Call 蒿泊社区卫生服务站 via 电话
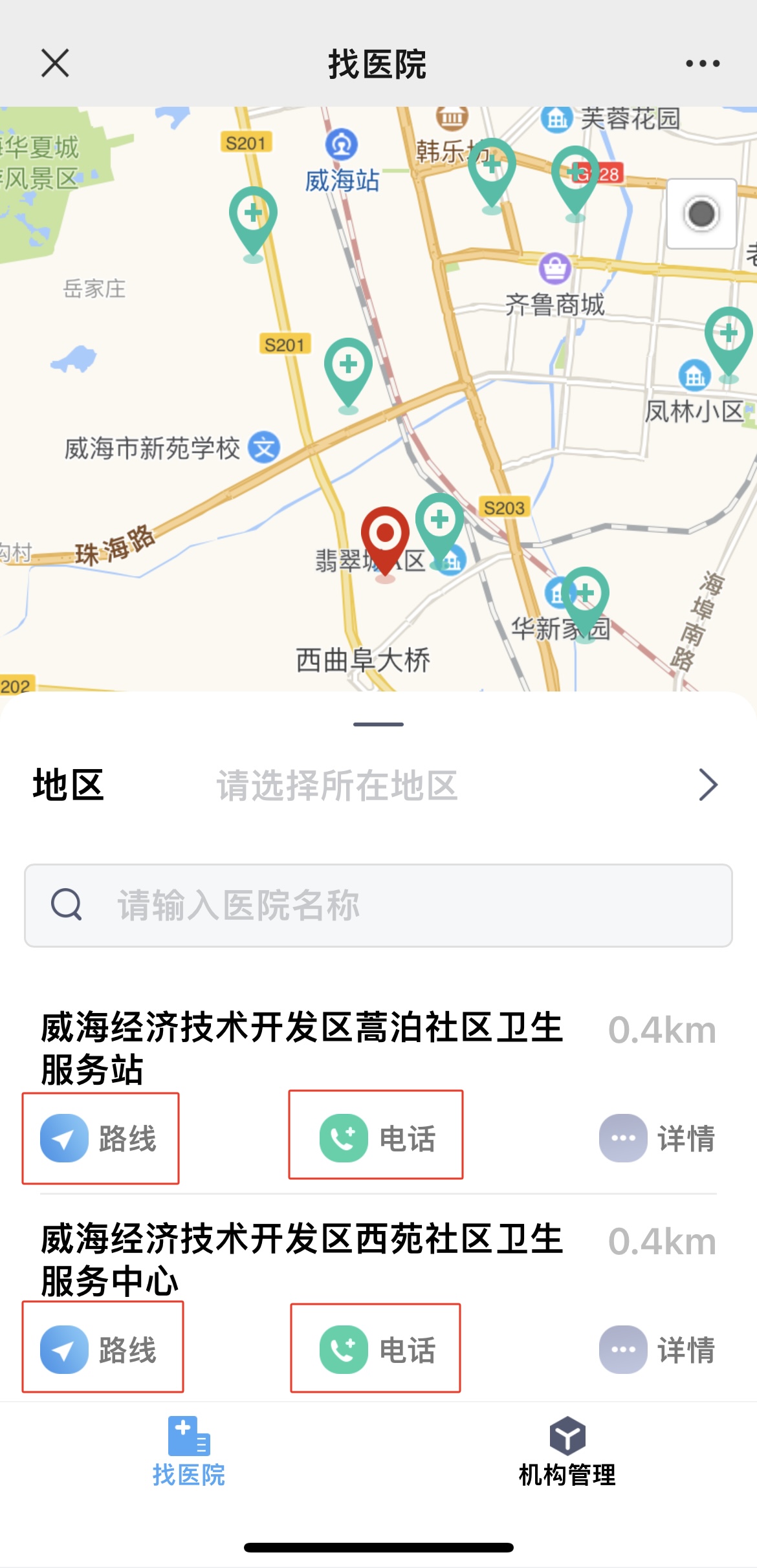This screenshot has height=1568, width=757. point(376,1137)
